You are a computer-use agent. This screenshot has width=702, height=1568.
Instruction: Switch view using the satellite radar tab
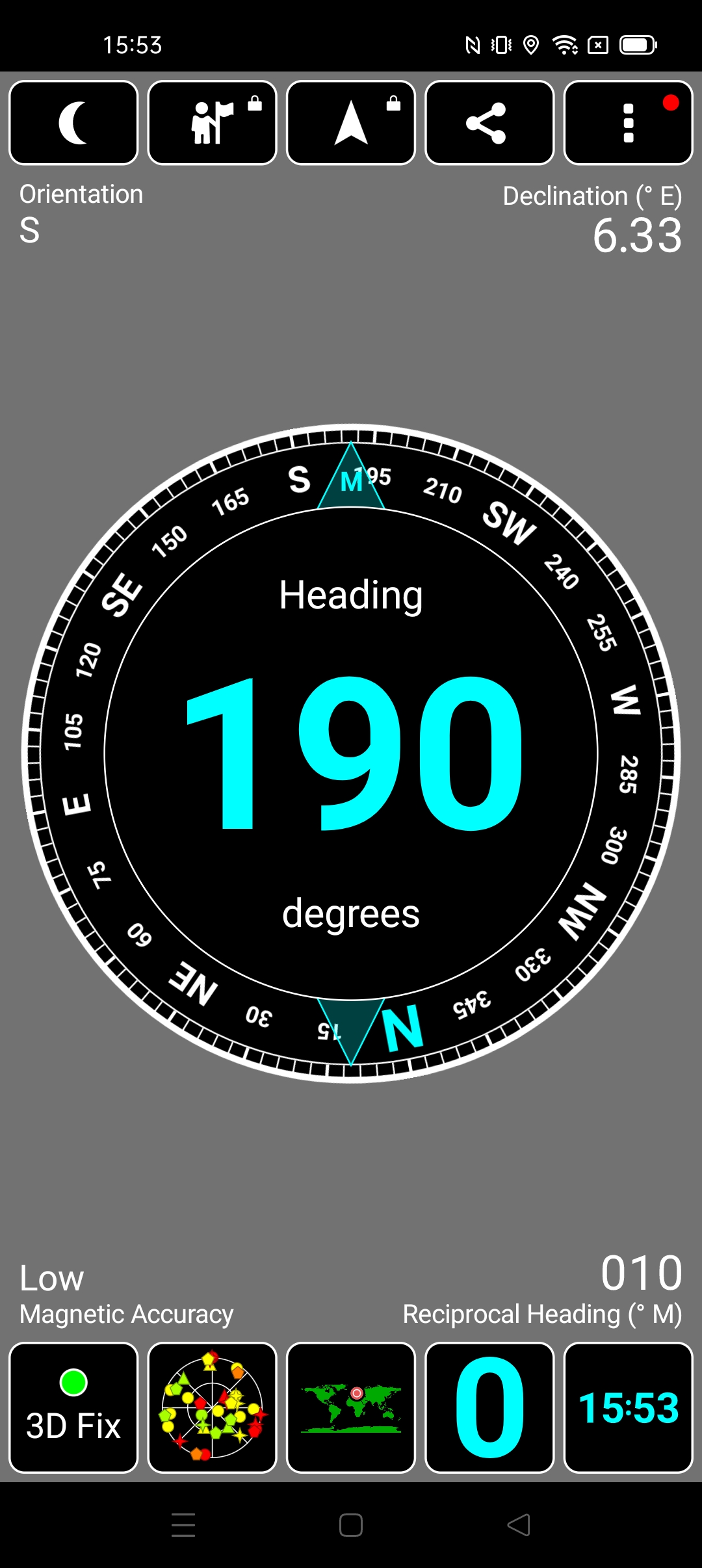(x=212, y=1408)
